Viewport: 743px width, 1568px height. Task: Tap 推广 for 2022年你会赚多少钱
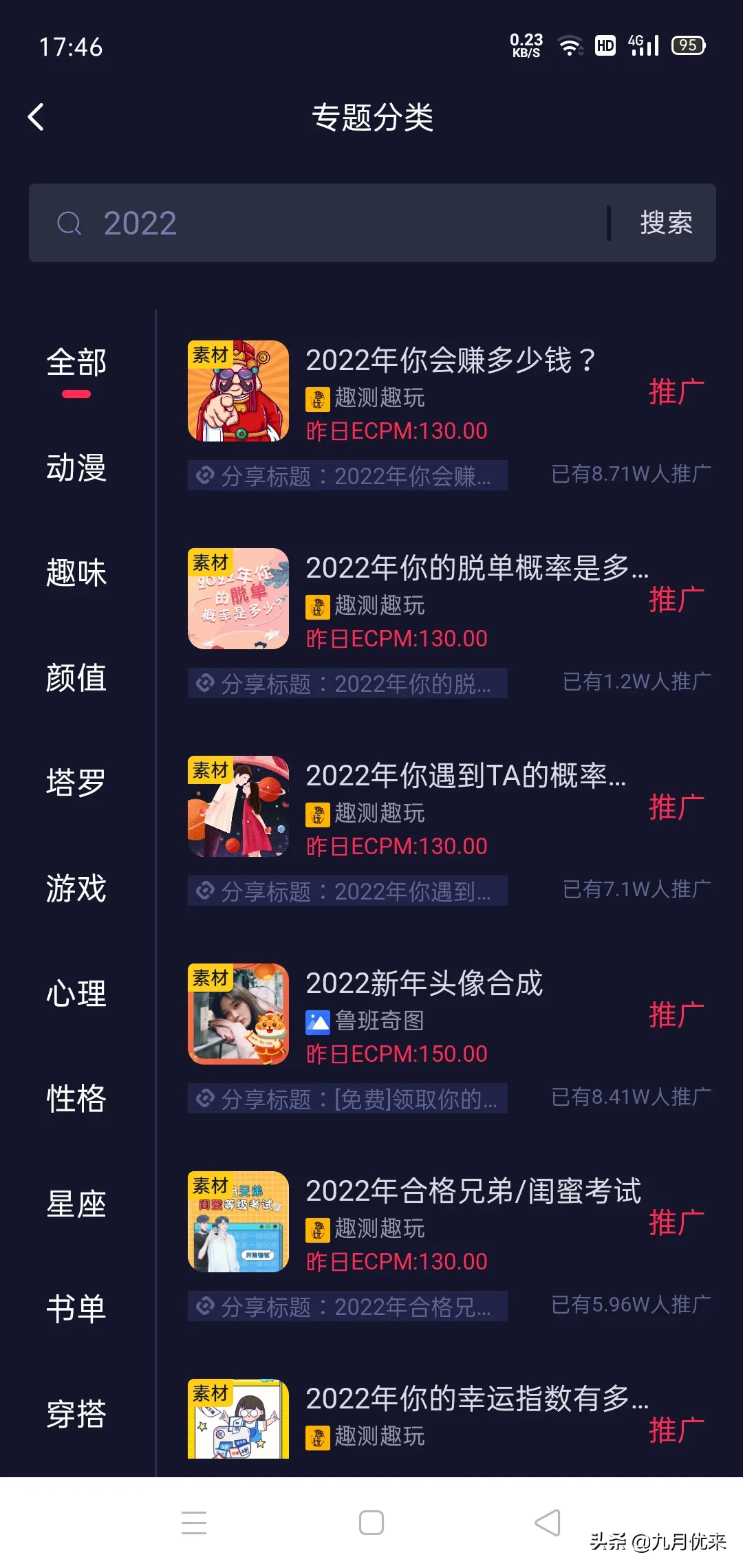676,392
